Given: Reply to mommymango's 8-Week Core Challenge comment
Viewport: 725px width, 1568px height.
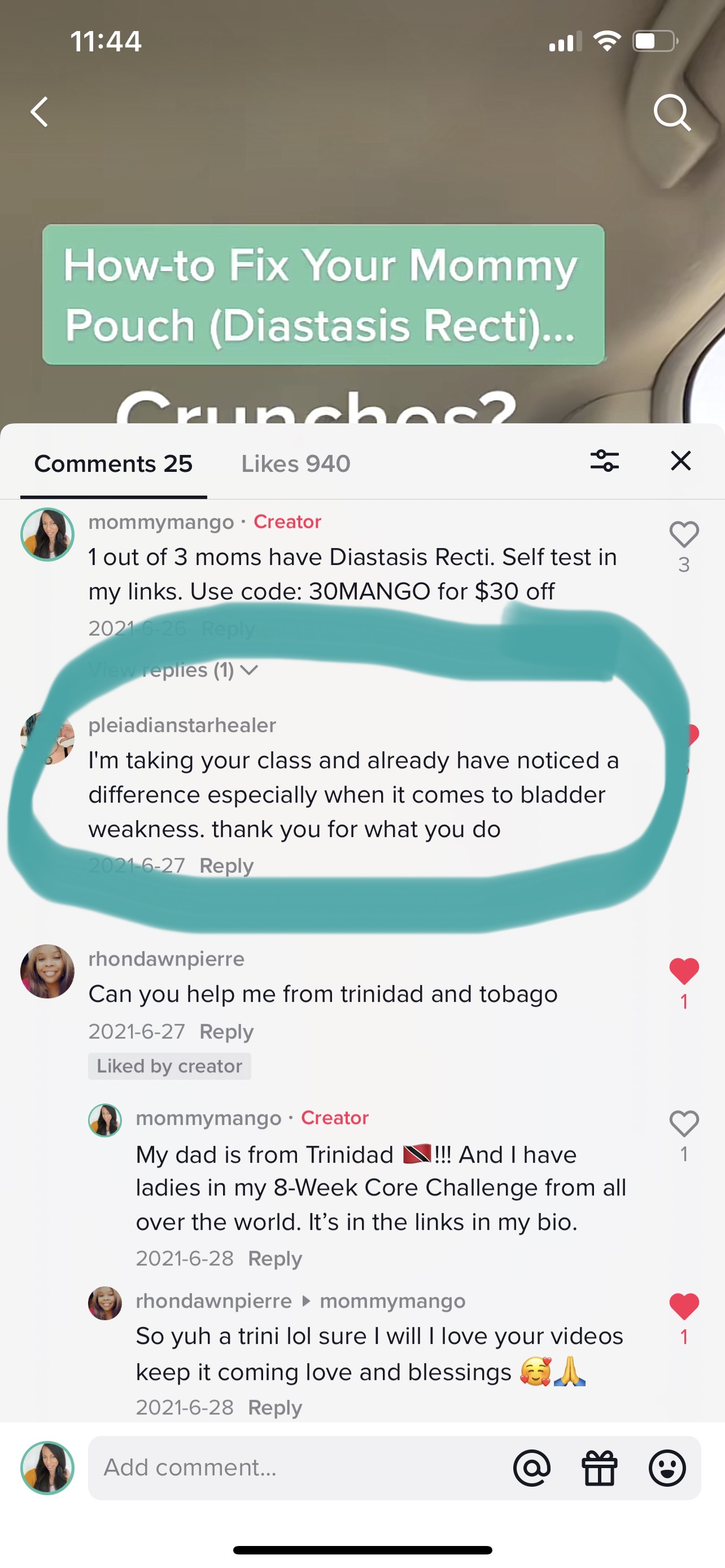Looking at the screenshot, I should [x=274, y=1258].
